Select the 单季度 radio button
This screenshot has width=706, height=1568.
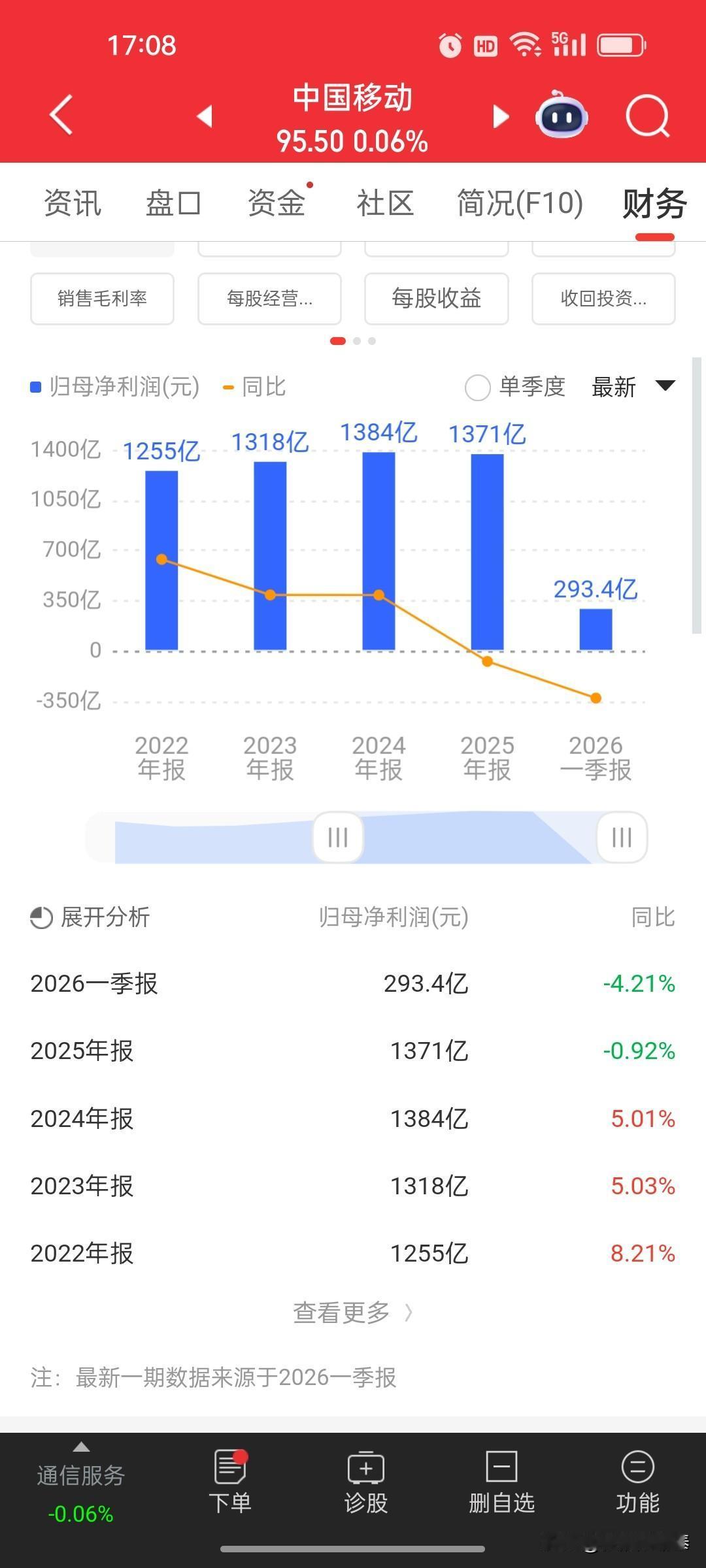click(478, 387)
